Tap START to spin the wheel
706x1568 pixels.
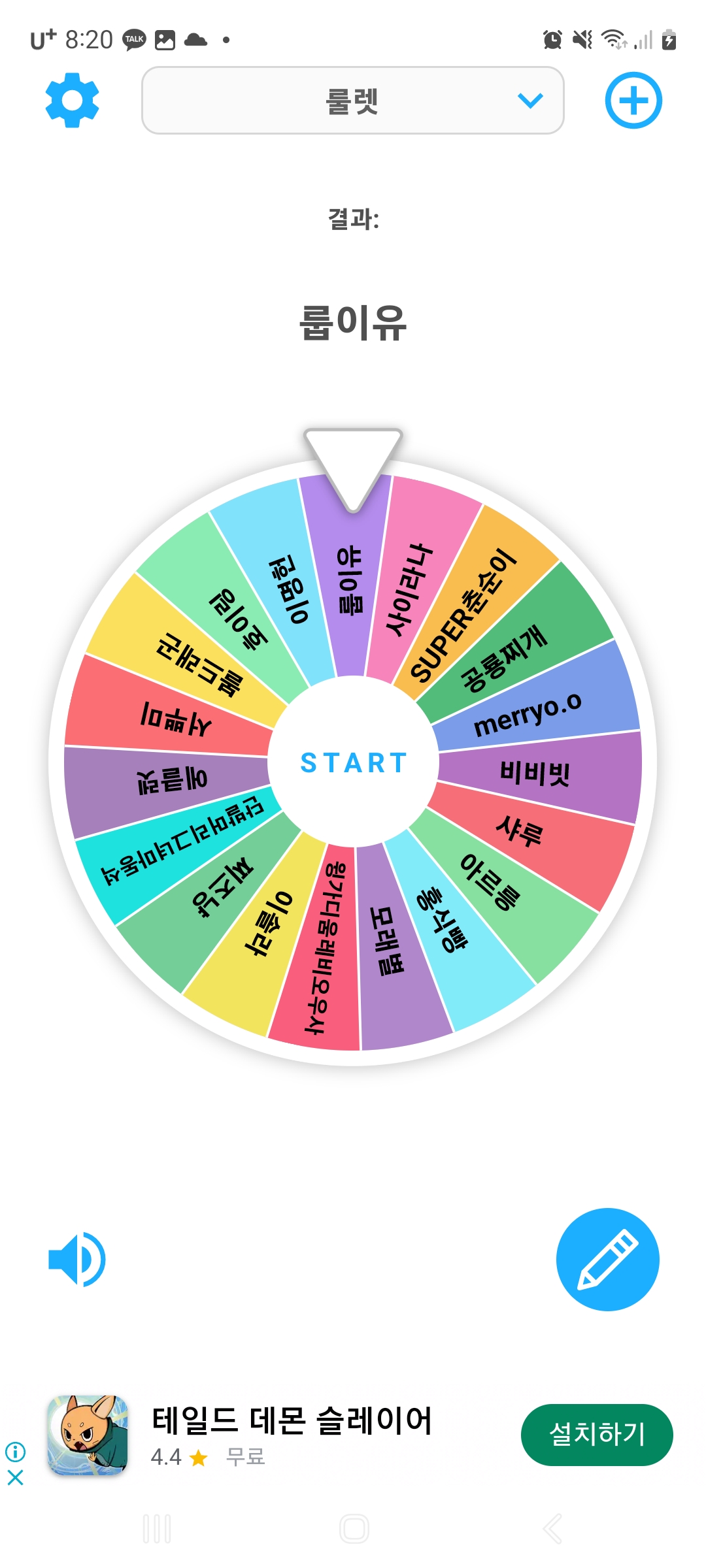pyautogui.click(x=354, y=762)
